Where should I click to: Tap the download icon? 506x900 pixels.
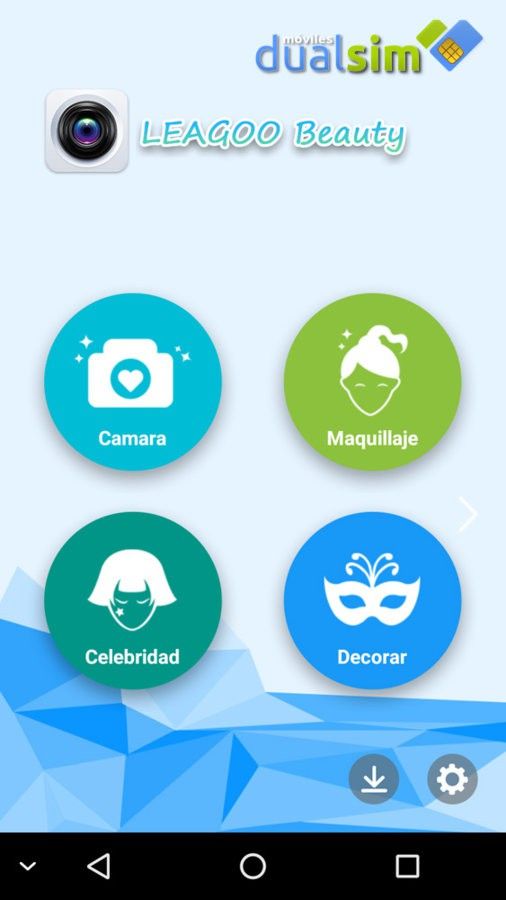click(x=374, y=779)
